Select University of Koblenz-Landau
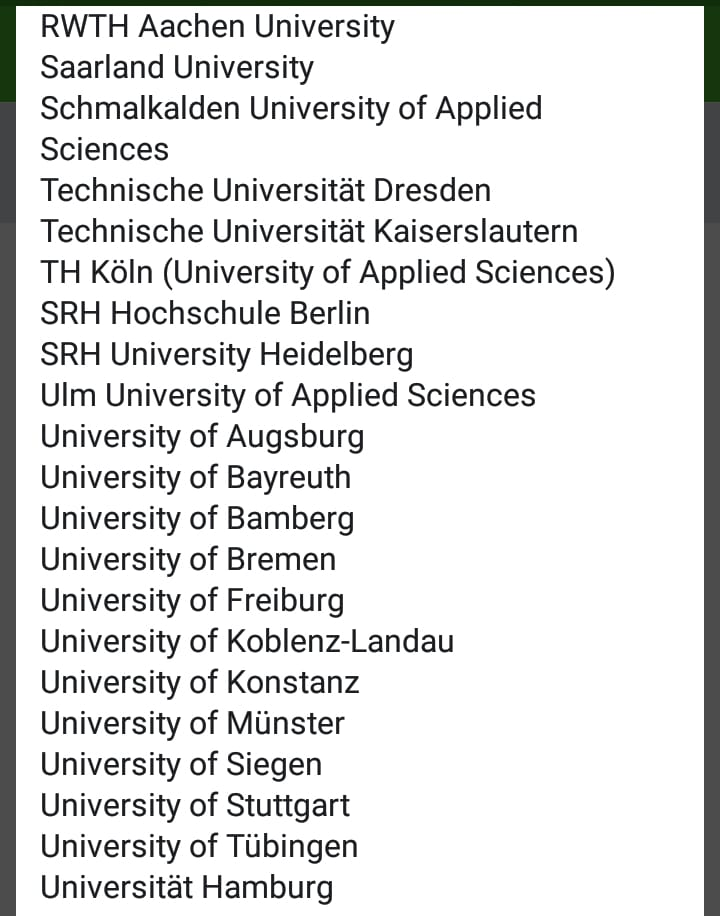The height and width of the screenshot is (916, 720). coord(247,642)
